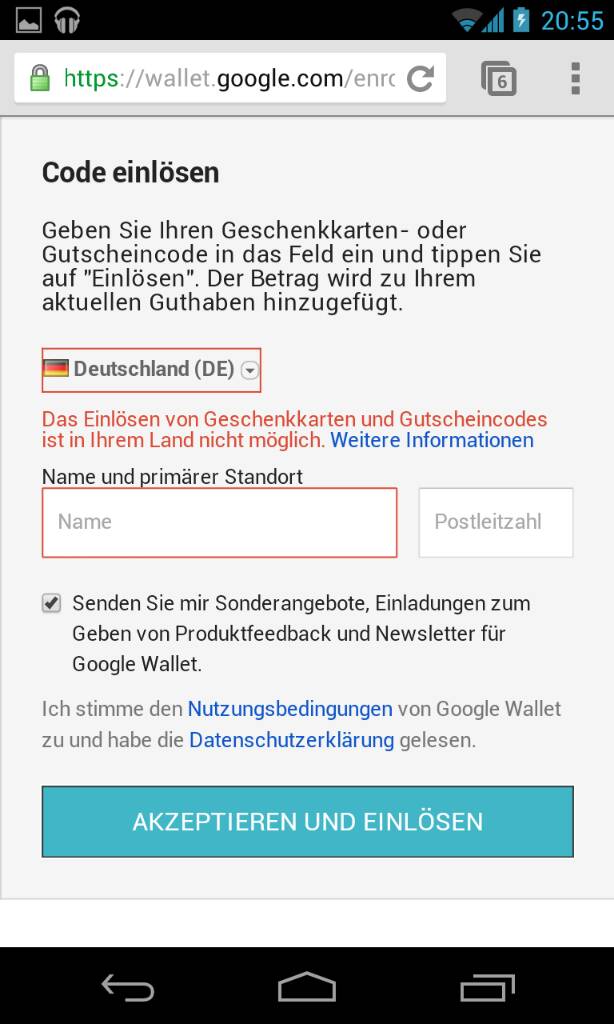Reload the current page
Image resolution: width=614 pixels, height=1024 pixels.
tap(420, 79)
